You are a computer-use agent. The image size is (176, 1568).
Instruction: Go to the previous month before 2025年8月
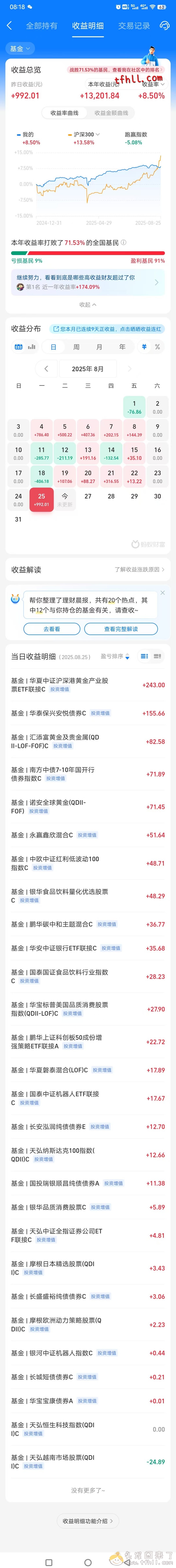click(46, 369)
